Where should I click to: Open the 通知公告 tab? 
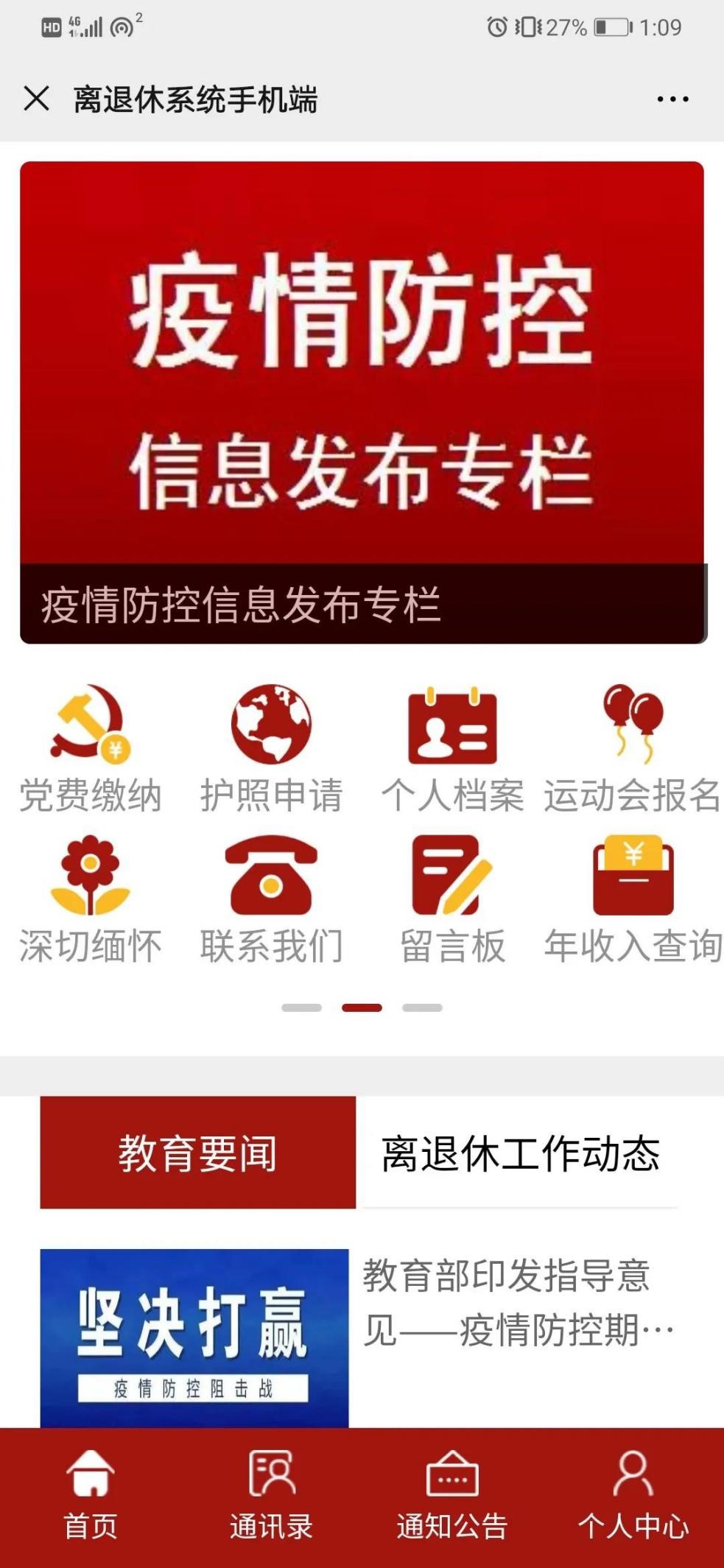click(x=452, y=1496)
